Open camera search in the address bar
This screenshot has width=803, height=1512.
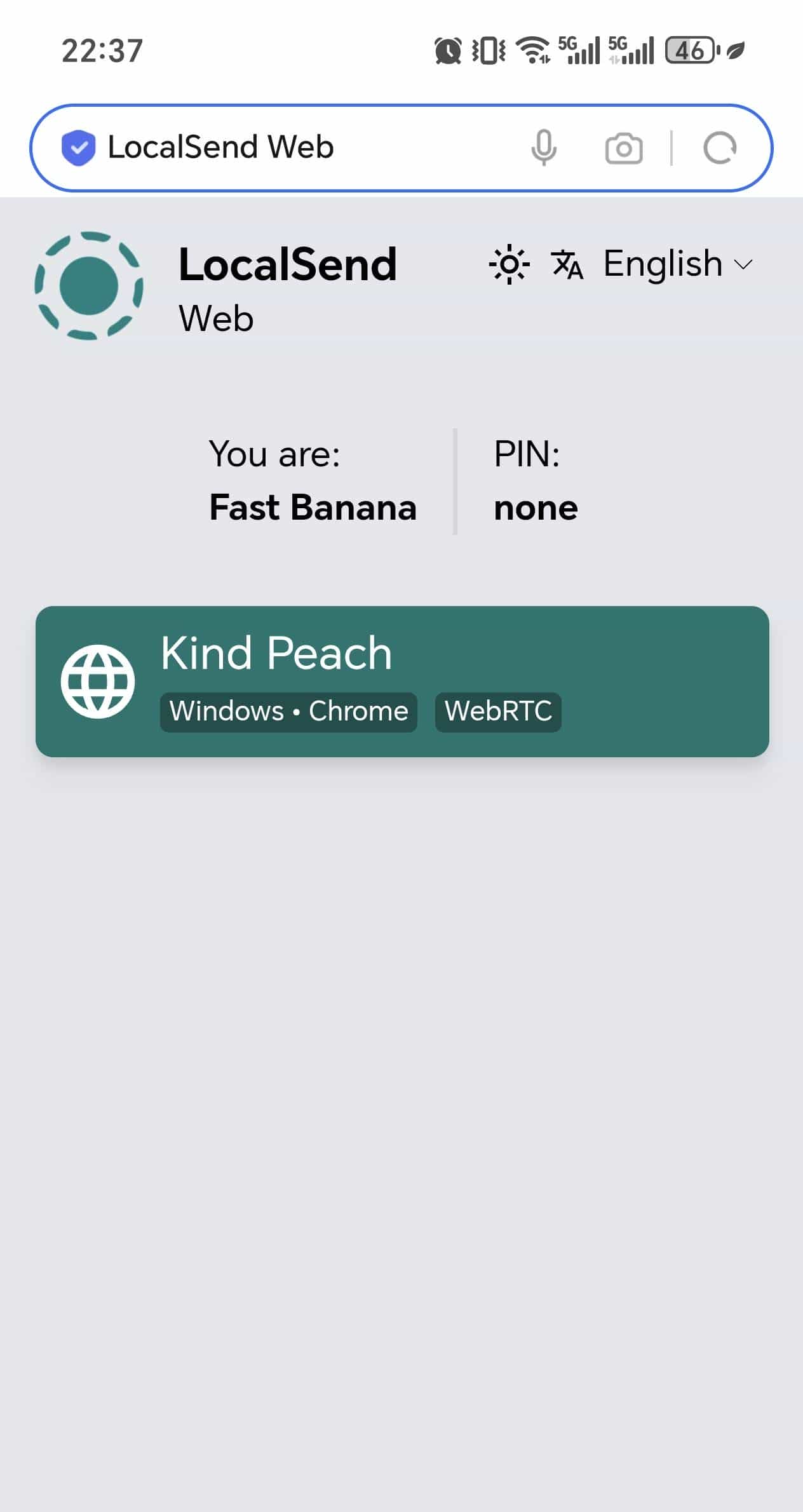pos(623,149)
